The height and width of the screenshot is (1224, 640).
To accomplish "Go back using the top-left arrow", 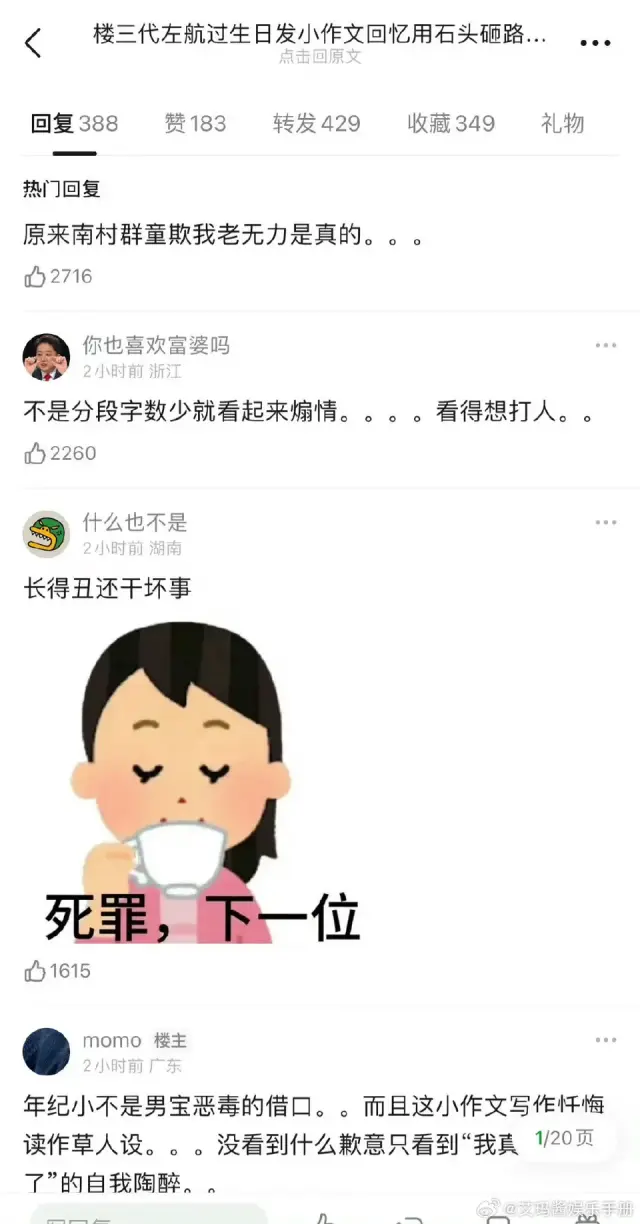I will click(33, 43).
